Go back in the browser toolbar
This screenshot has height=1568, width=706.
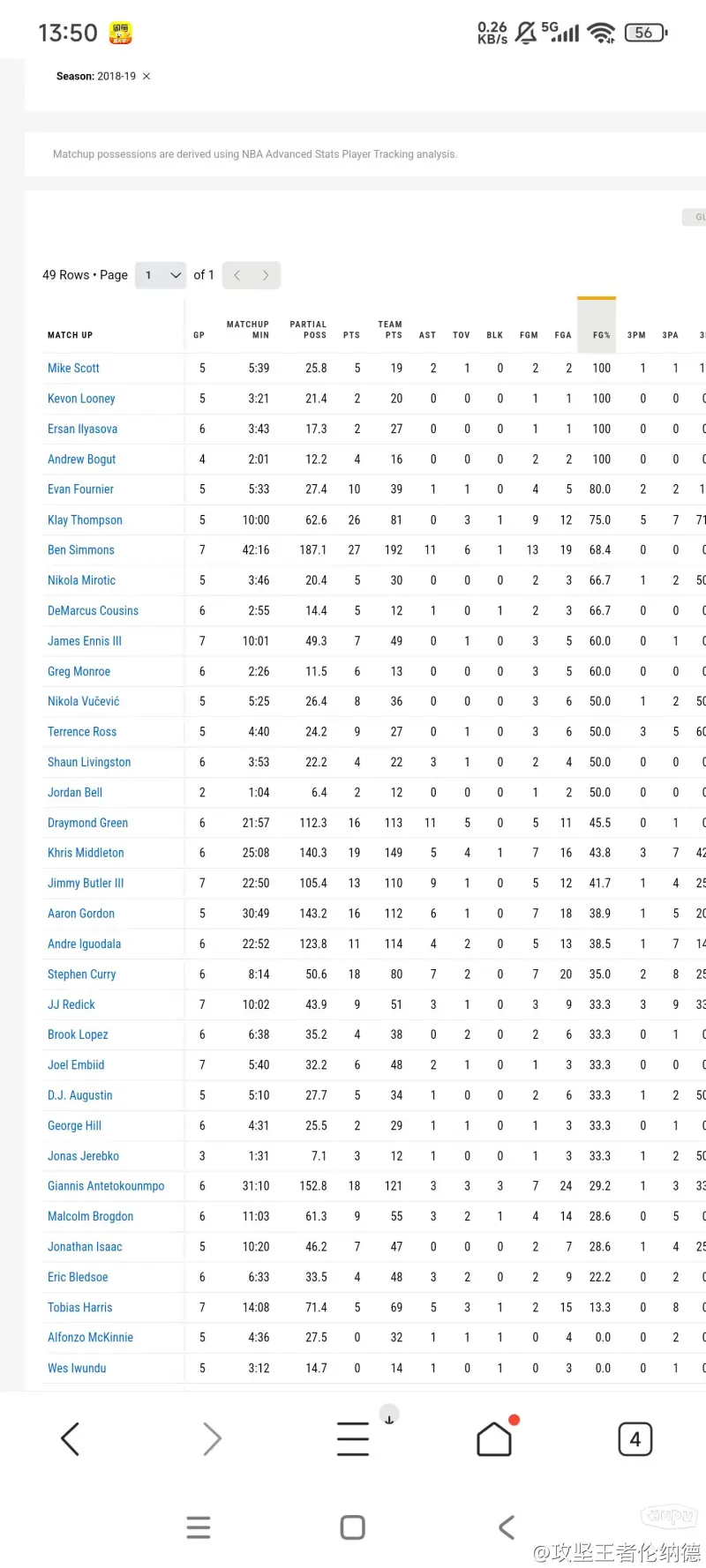(x=71, y=1438)
